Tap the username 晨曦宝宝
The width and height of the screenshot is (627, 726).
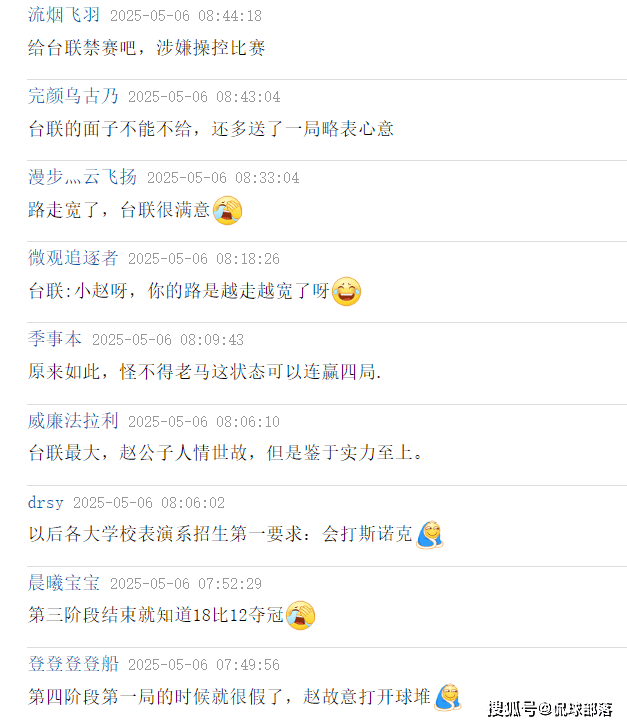63,583
